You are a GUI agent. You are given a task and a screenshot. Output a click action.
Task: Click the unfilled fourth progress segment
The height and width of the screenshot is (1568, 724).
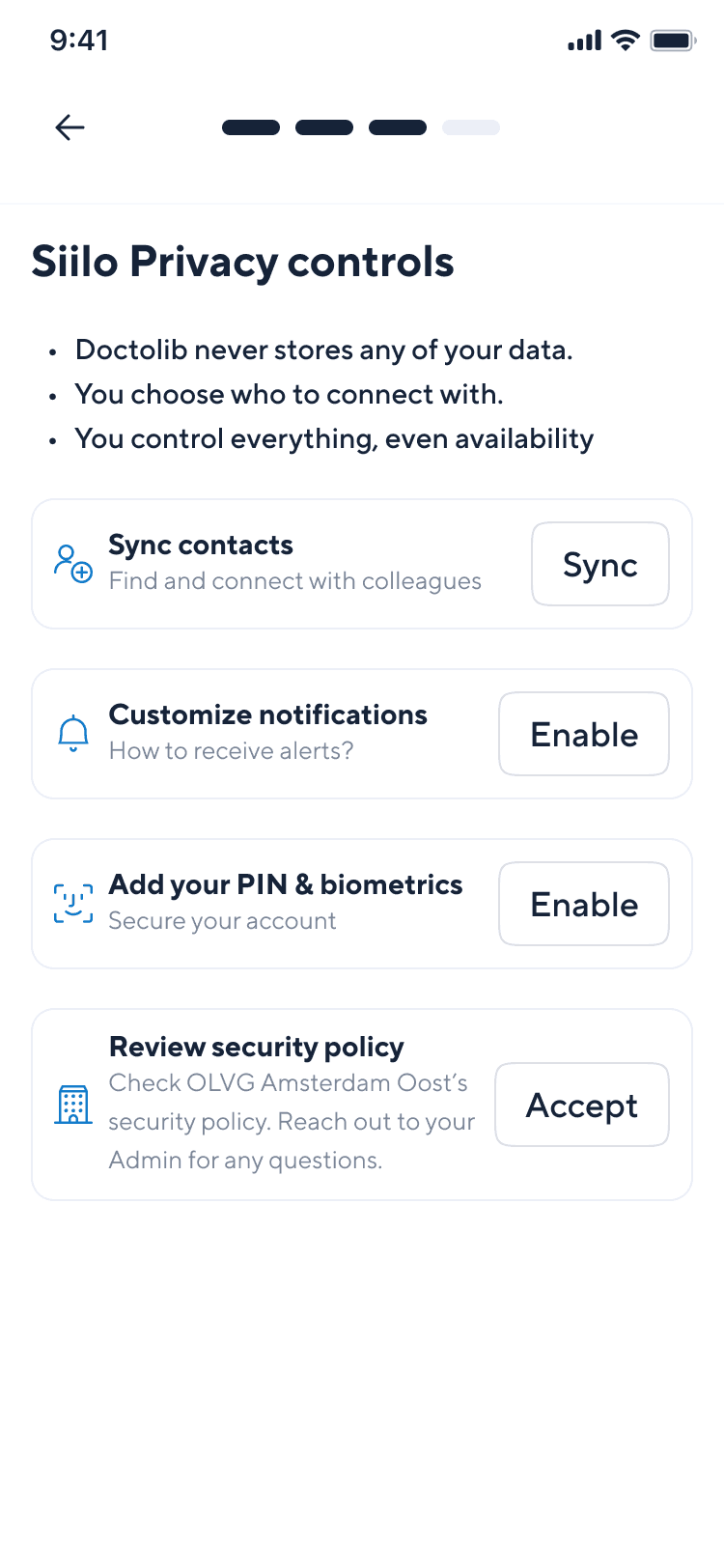[x=471, y=126]
